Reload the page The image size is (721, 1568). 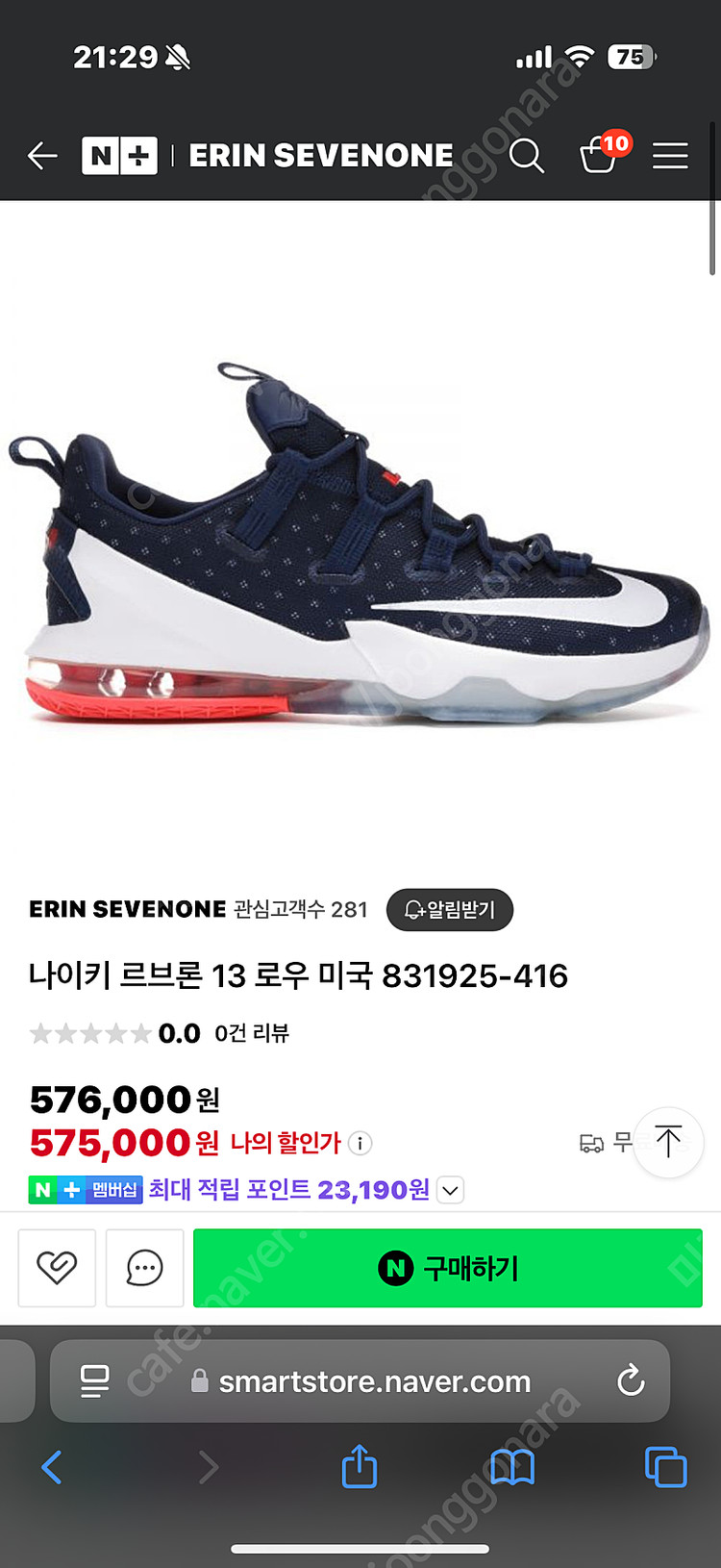630,1381
